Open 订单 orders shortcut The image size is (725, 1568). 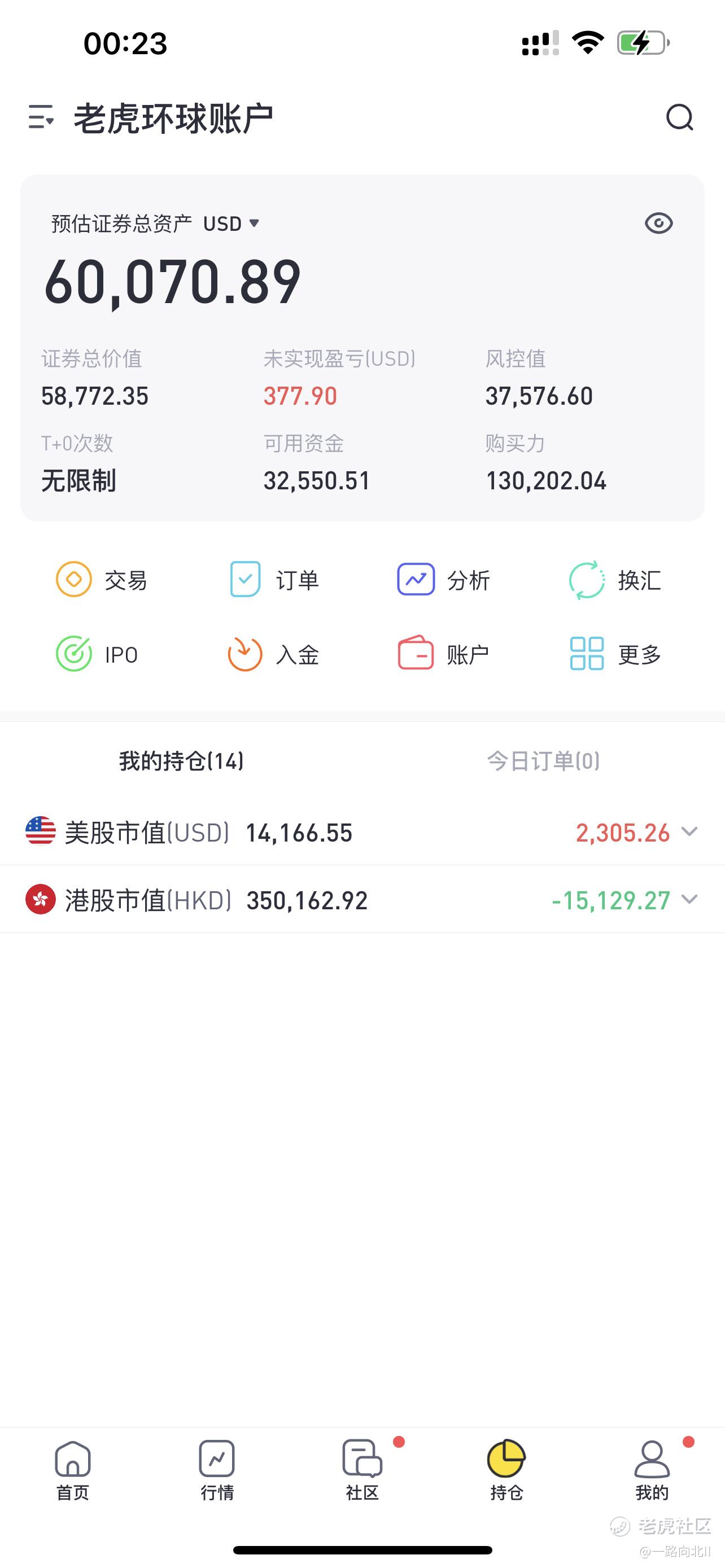pos(274,580)
